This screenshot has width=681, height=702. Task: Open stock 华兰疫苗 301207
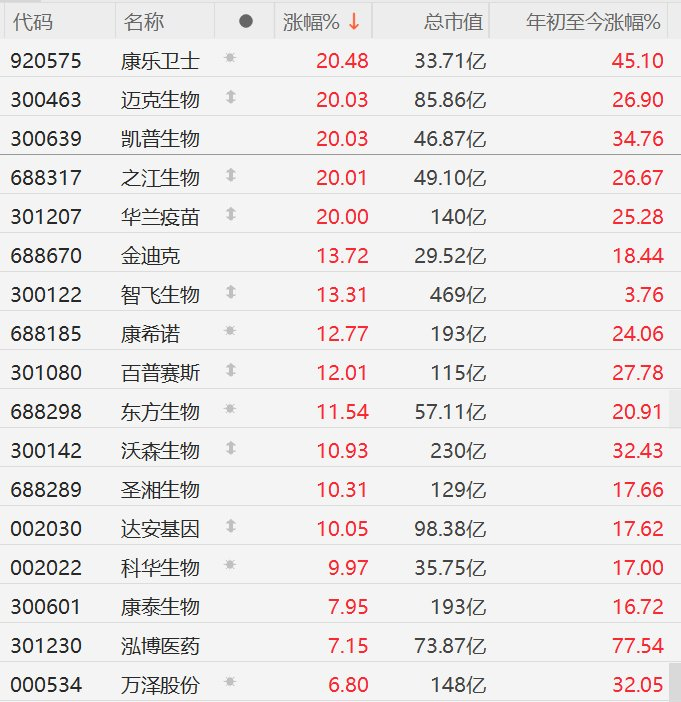pyautogui.click(x=160, y=217)
